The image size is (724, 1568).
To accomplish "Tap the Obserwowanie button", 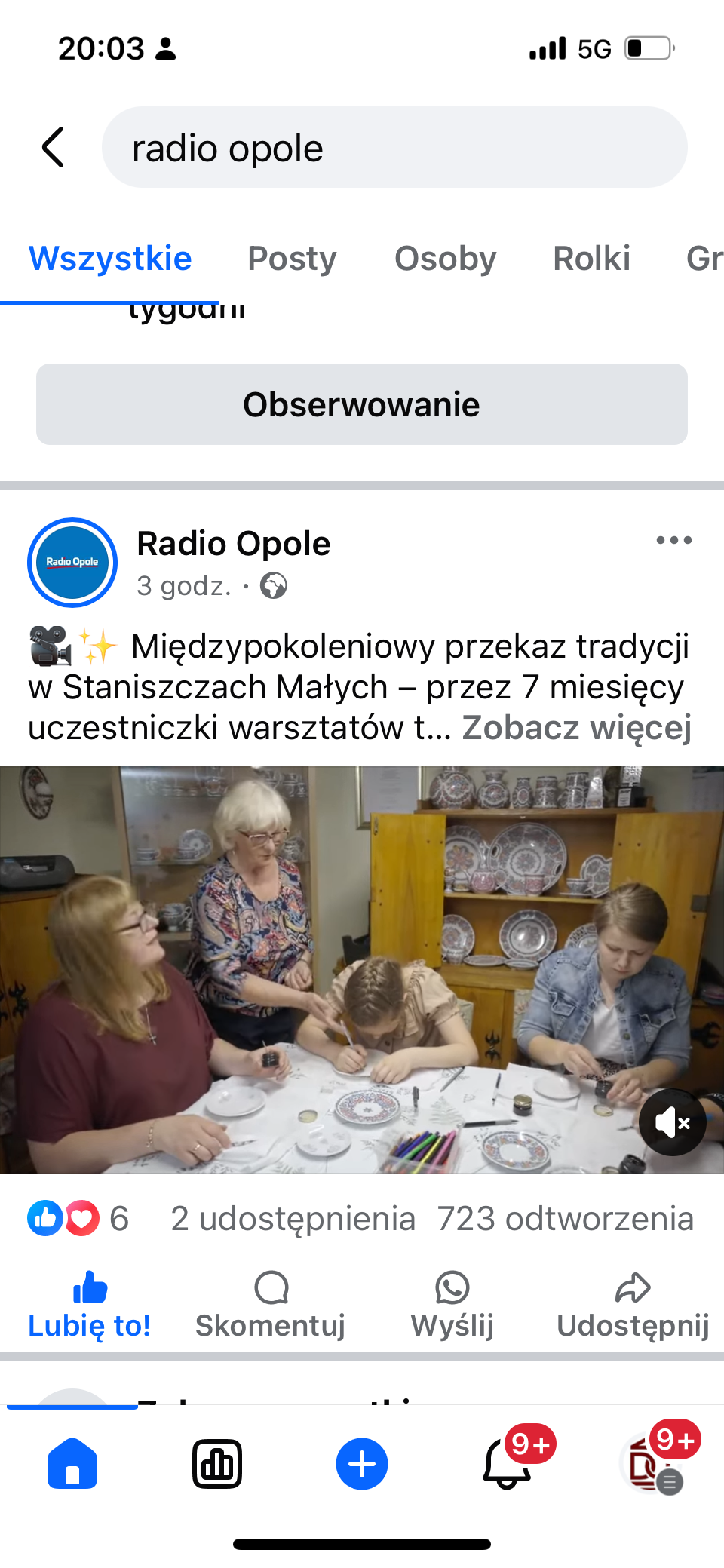I will coord(362,404).
